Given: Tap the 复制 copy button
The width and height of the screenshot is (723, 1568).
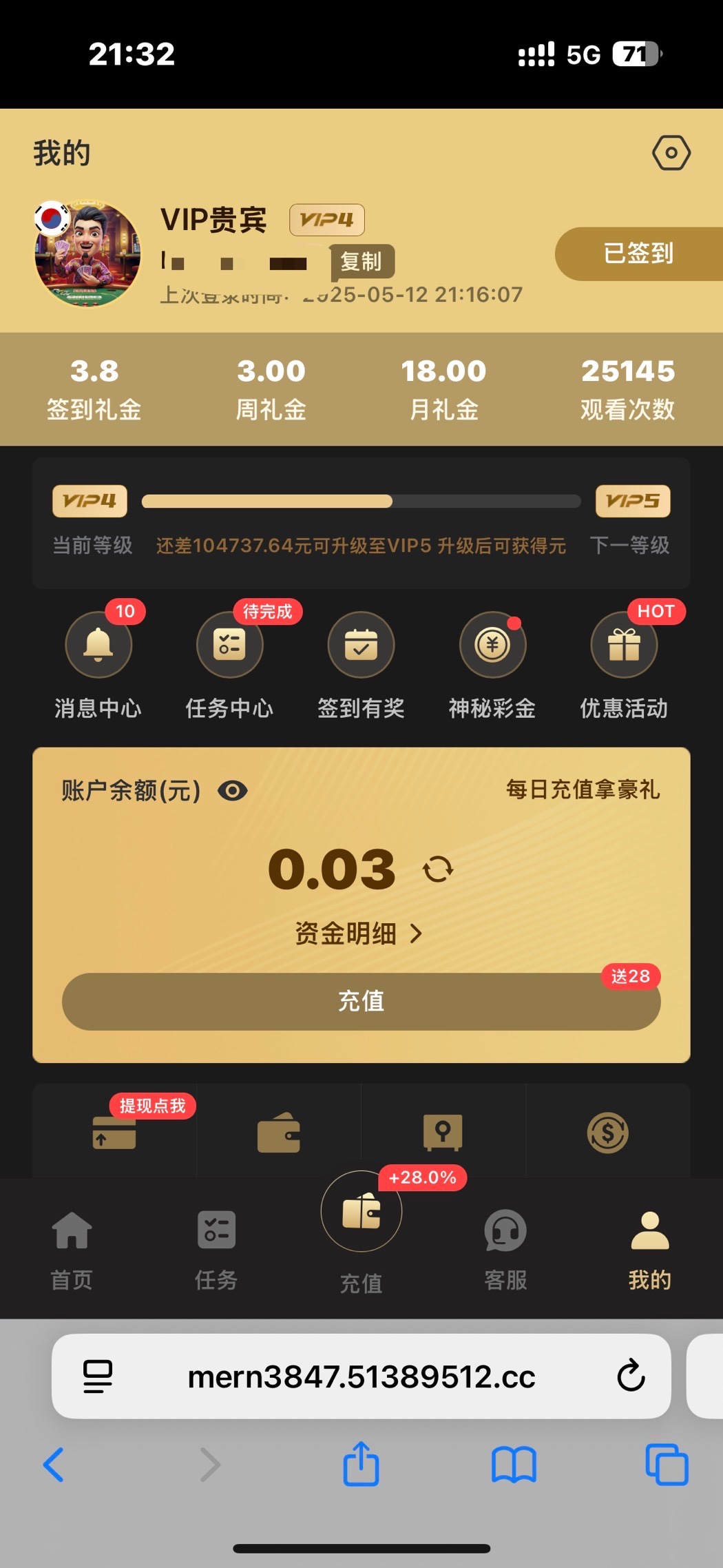Looking at the screenshot, I should pos(361,262).
